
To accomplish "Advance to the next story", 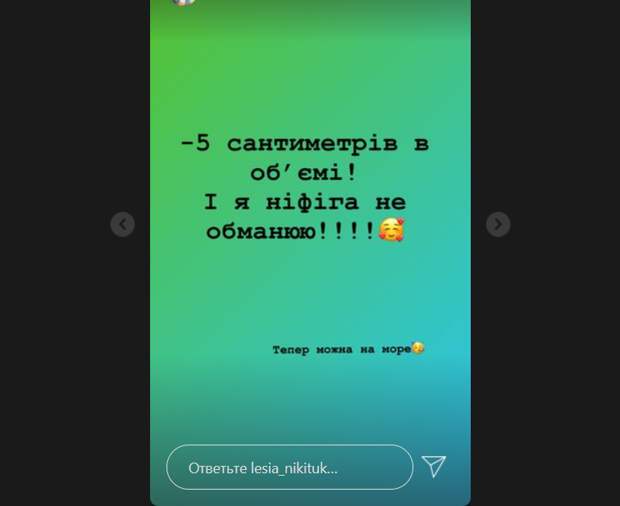I will point(498,224).
